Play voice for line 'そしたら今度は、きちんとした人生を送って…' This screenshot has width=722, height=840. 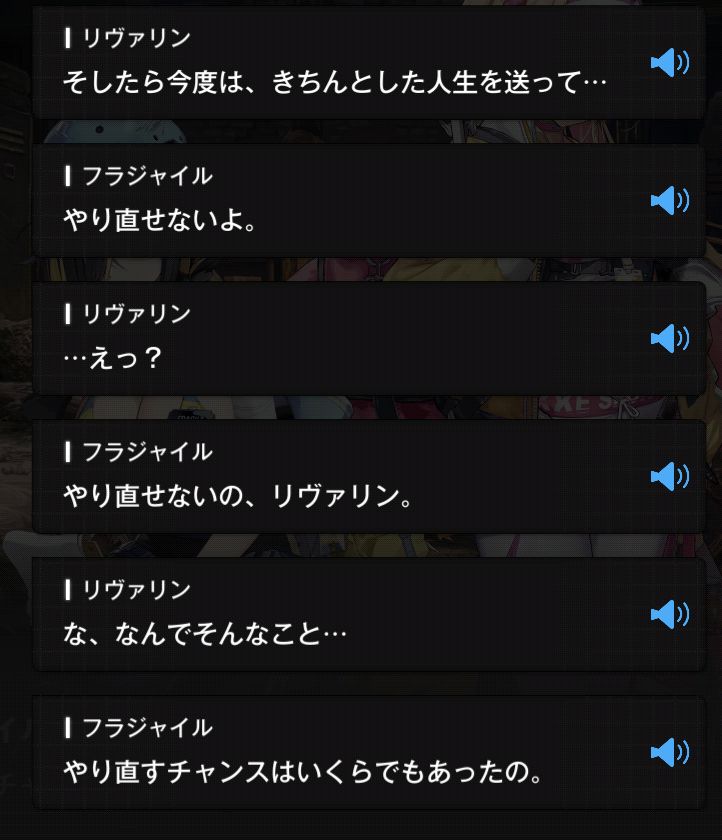point(669,63)
